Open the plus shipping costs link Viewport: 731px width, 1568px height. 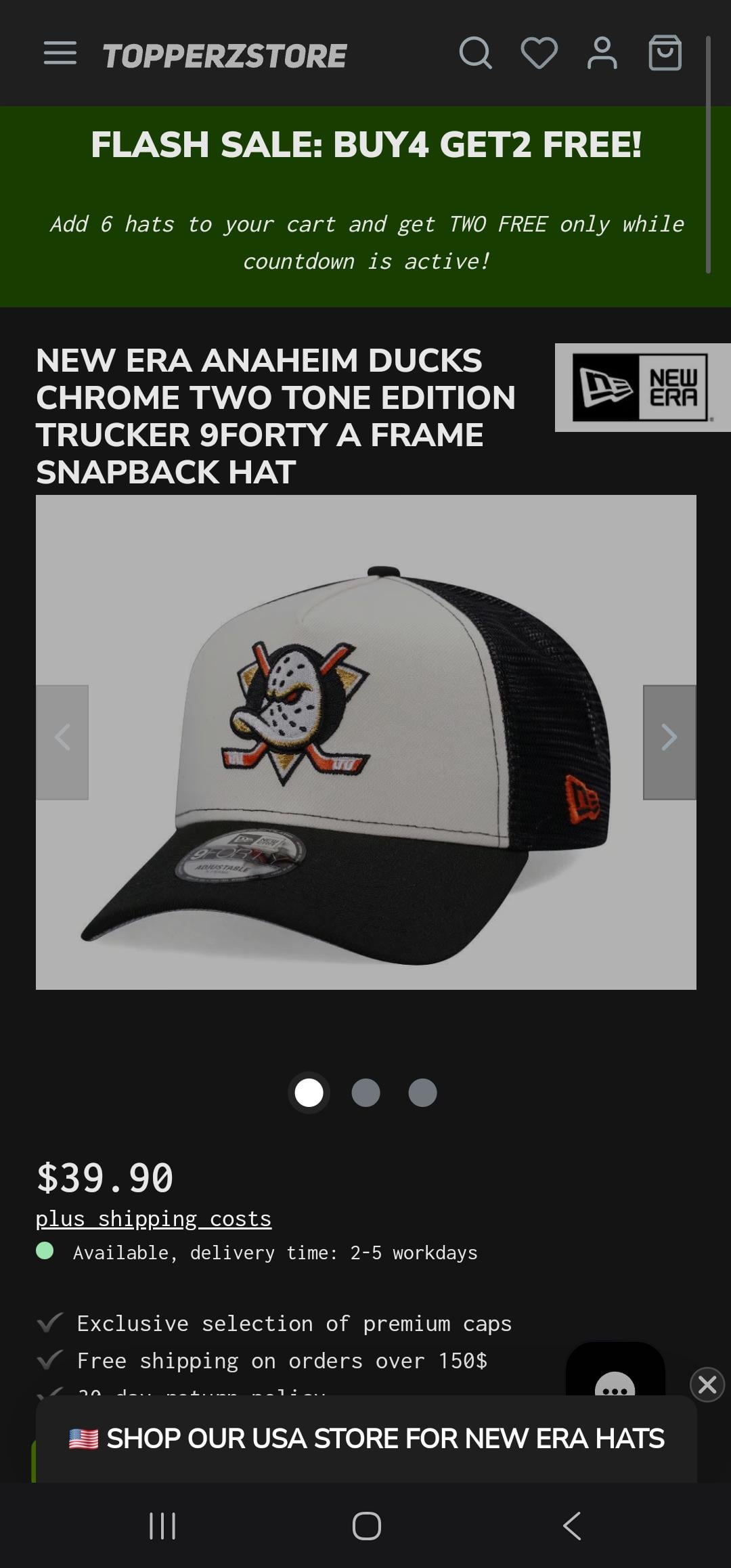click(x=154, y=1219)
